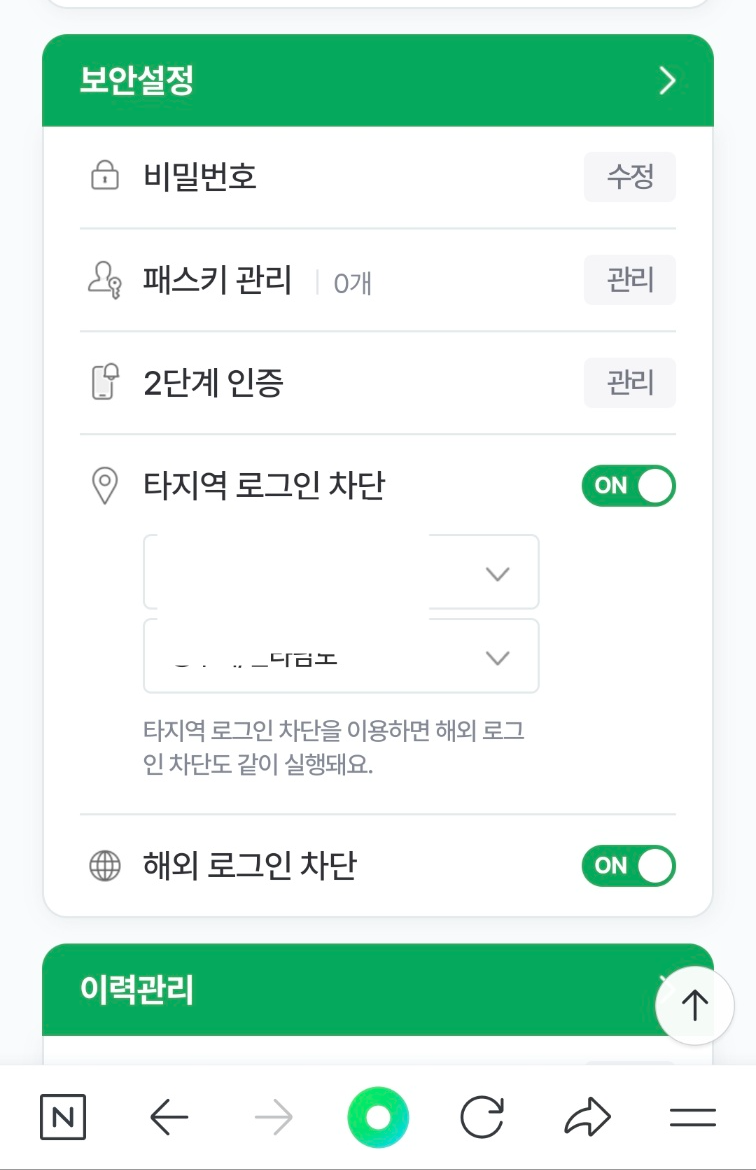Click the phone icon next to 2단계 인증
The image size is (756, 1170).
click(105, 382)
